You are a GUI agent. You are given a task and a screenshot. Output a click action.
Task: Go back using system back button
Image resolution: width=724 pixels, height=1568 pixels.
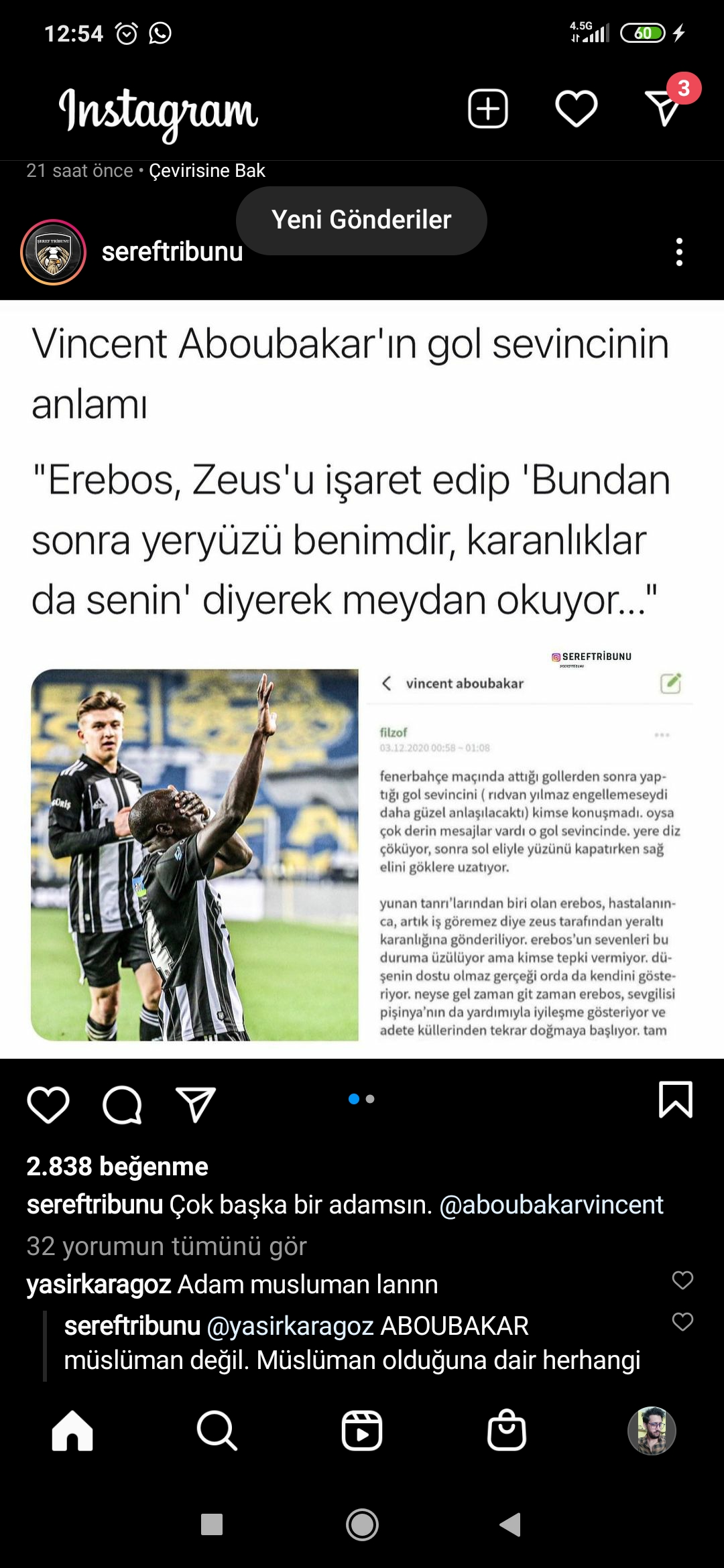pos(510,1524)
